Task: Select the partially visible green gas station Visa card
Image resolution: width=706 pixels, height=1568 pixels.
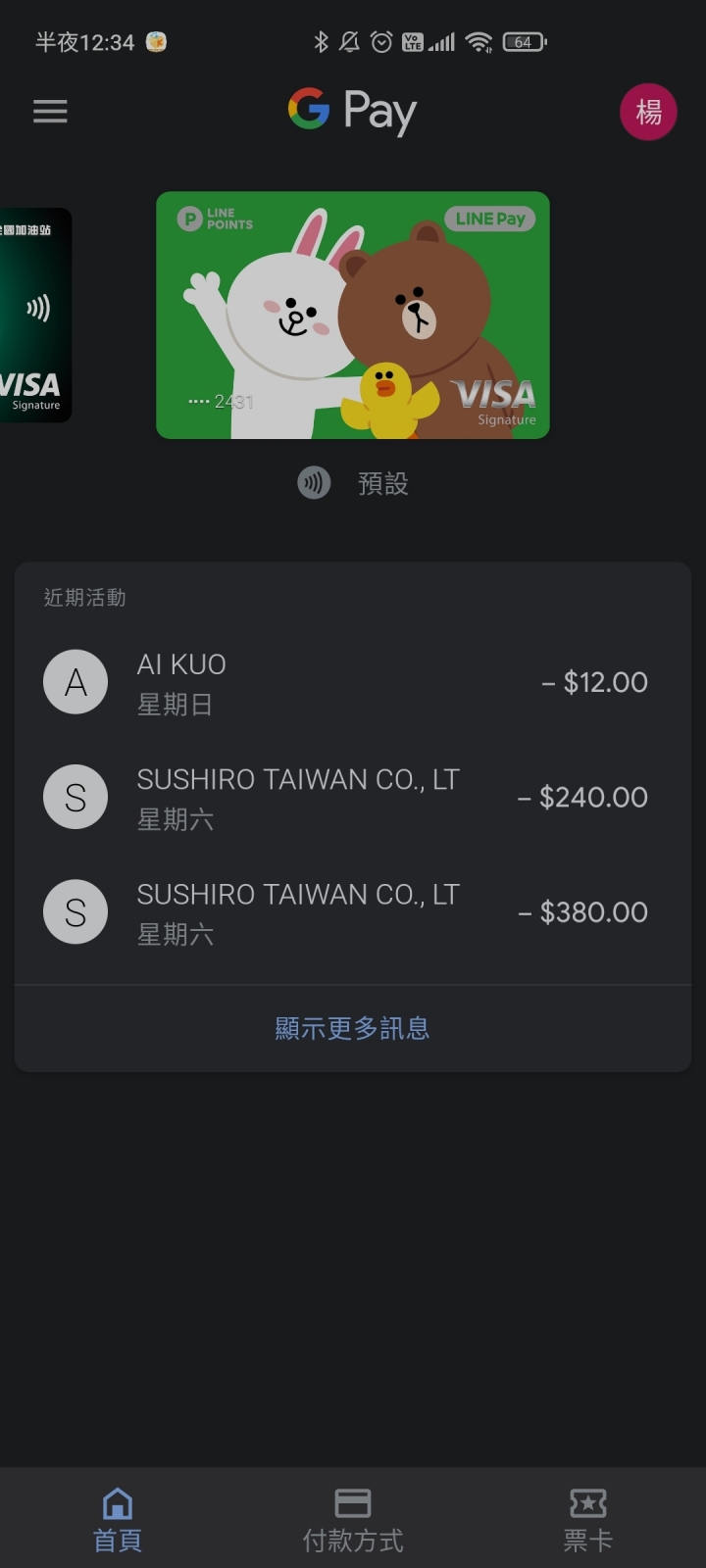Action: 34,315
